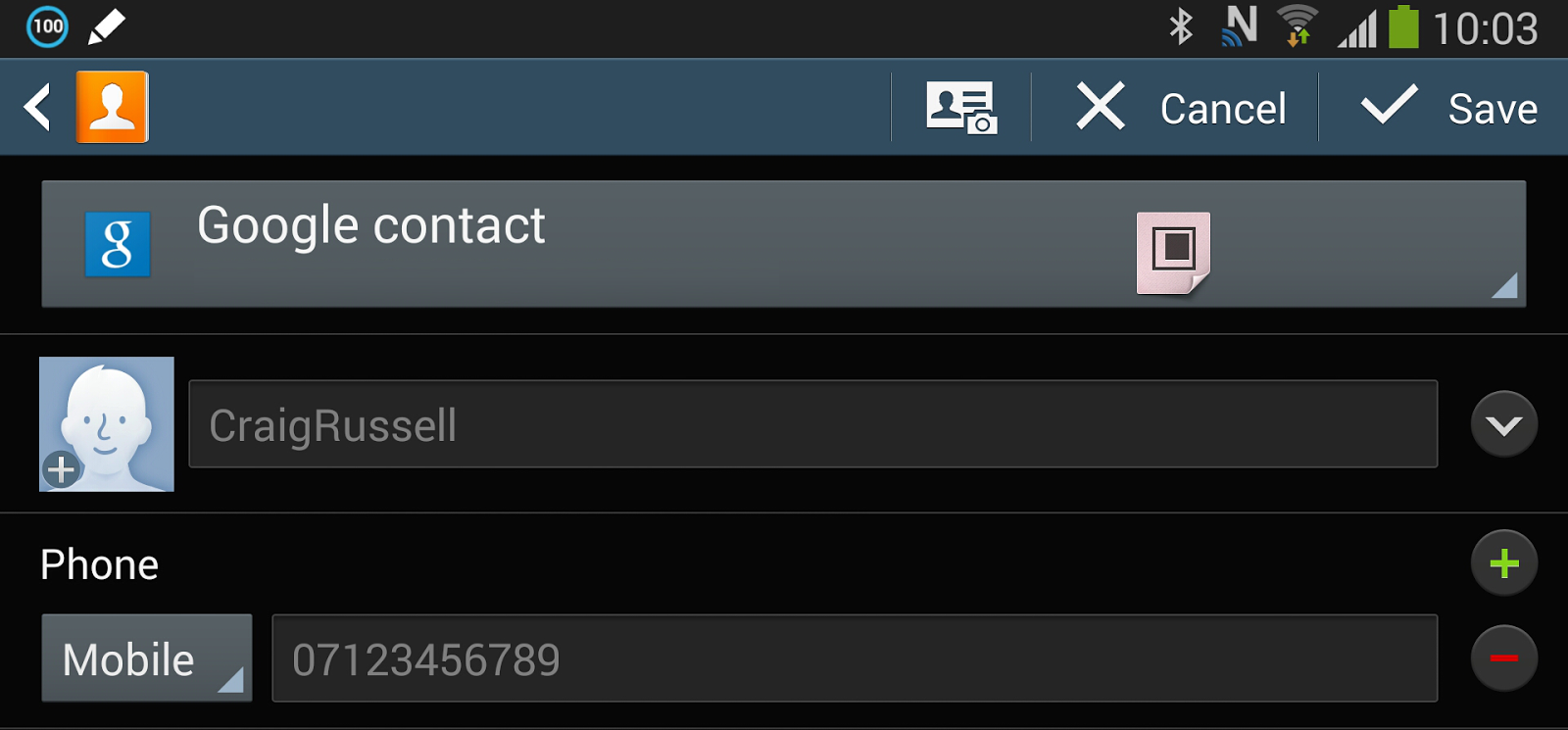Edit the phone number 07123456789
This screenshot has height=730, width=1568.
tap(854, 658)
